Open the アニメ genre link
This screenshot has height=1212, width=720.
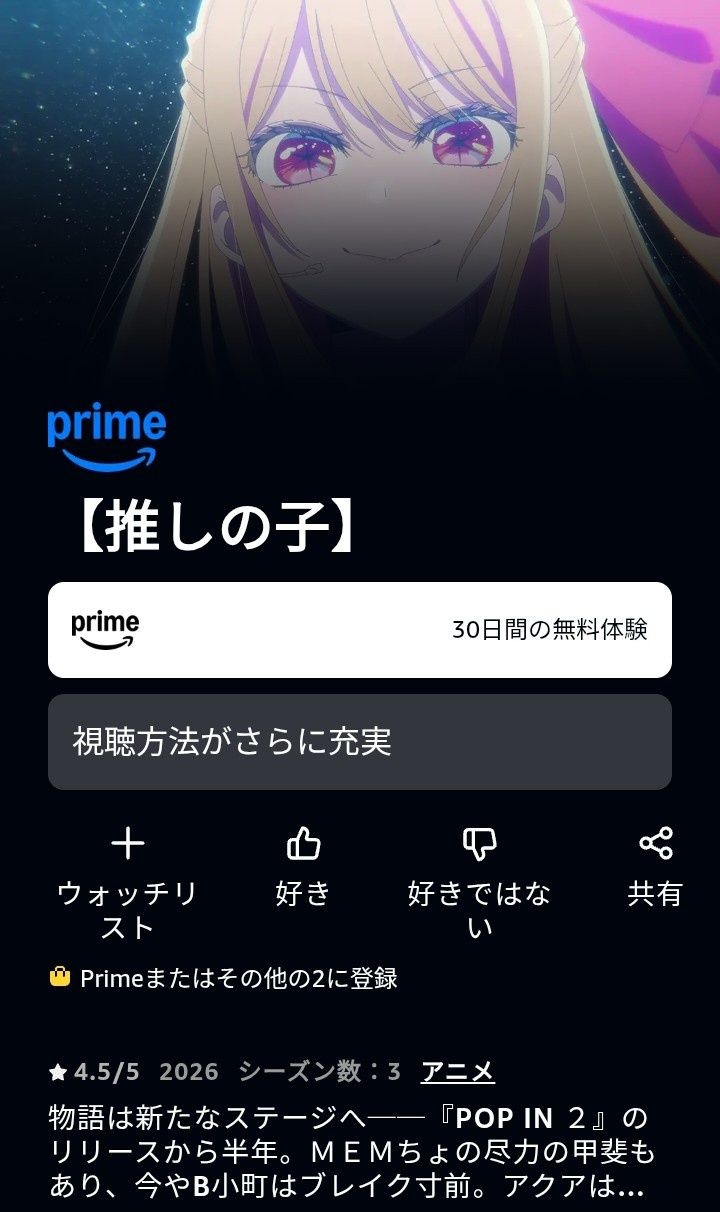click(x=458, y=1072)
